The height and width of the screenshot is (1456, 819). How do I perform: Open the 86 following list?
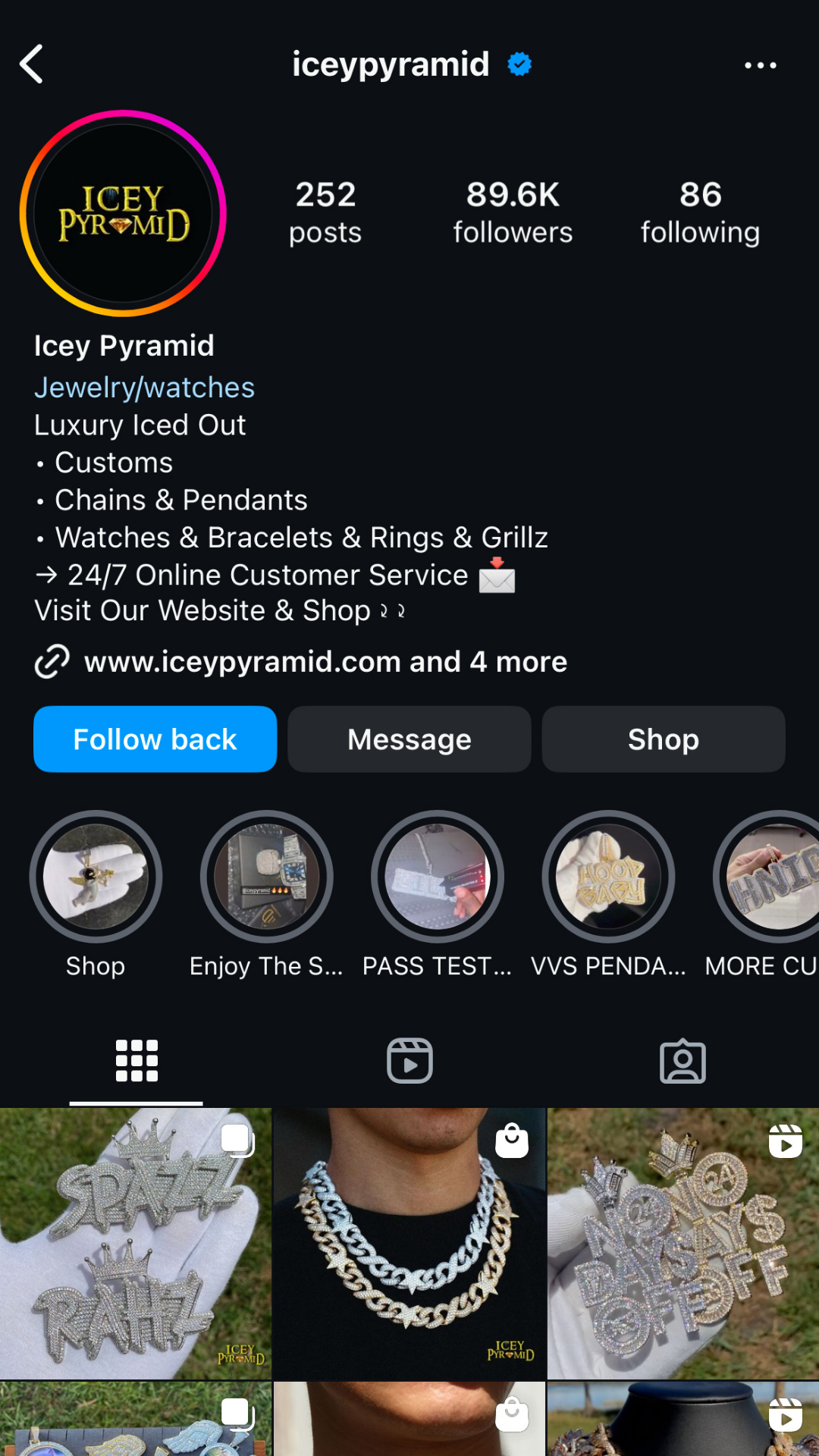pyautogui.click(x=699, y=212)
